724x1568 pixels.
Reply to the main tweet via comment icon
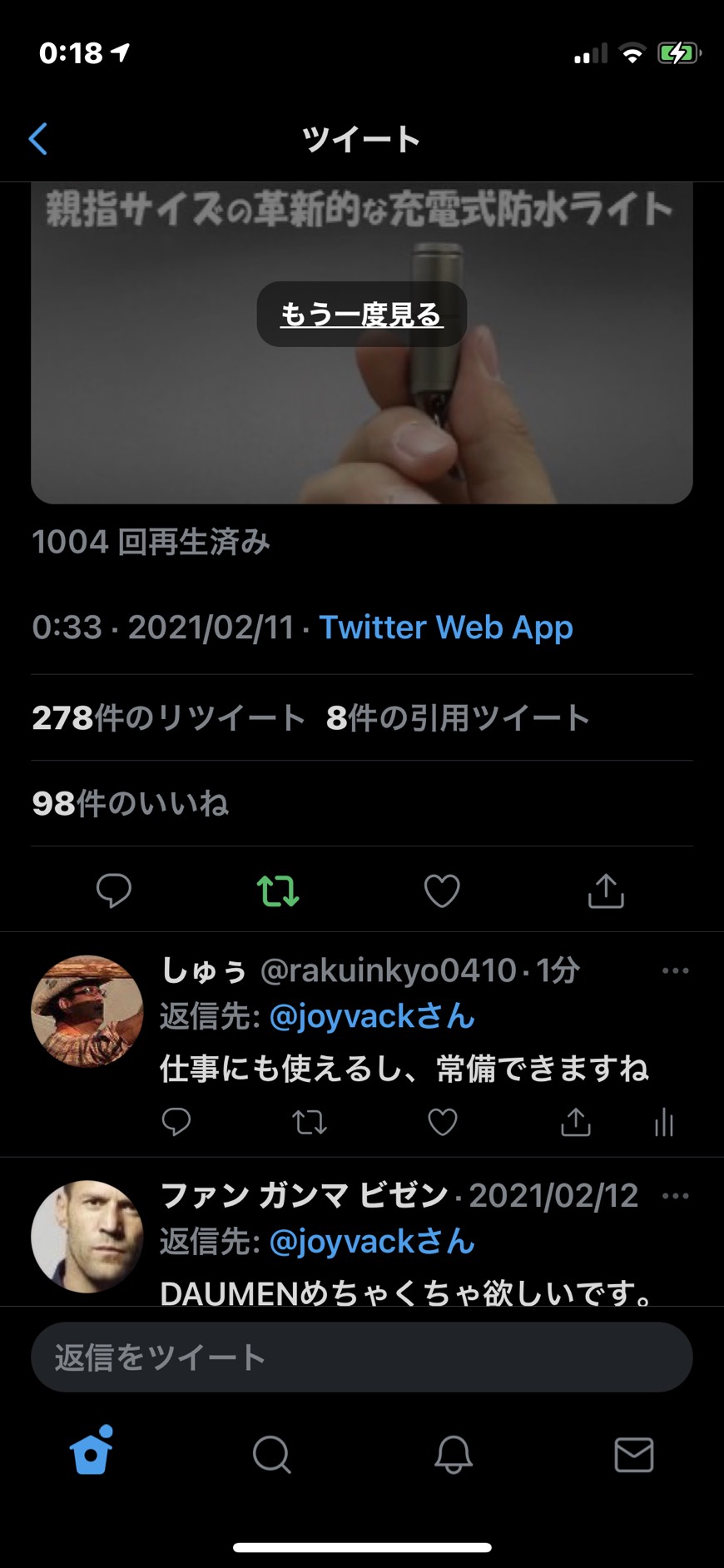pos(114,891)
